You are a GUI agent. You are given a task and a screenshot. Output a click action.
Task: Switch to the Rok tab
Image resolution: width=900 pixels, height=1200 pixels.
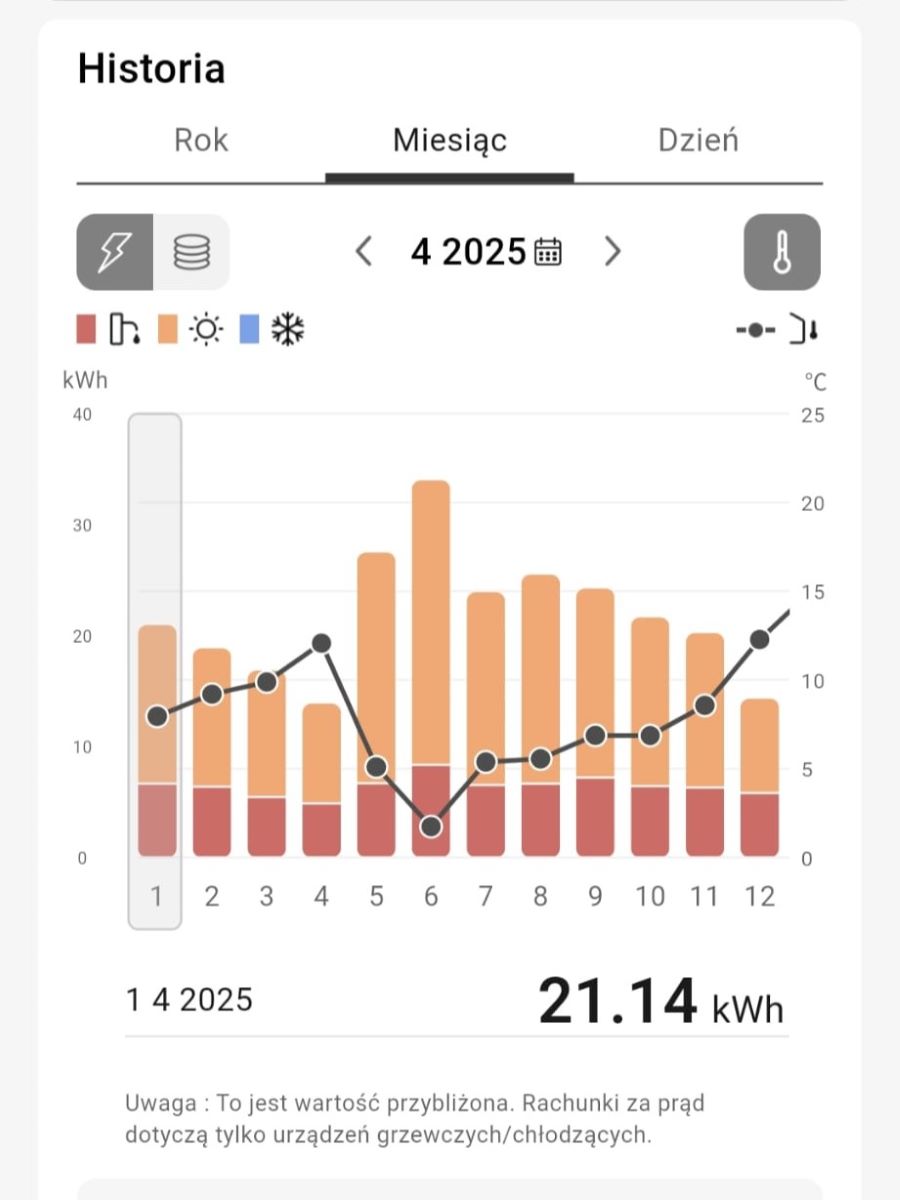(201, 140)
